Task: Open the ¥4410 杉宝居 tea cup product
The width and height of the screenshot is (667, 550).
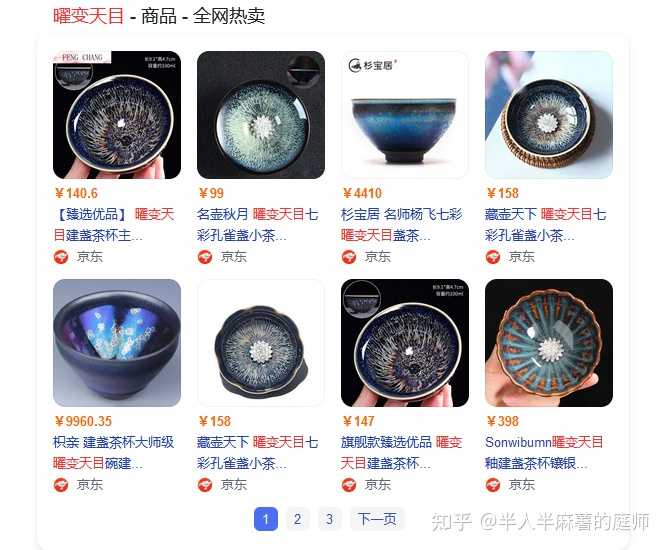Action: [404, 116]
